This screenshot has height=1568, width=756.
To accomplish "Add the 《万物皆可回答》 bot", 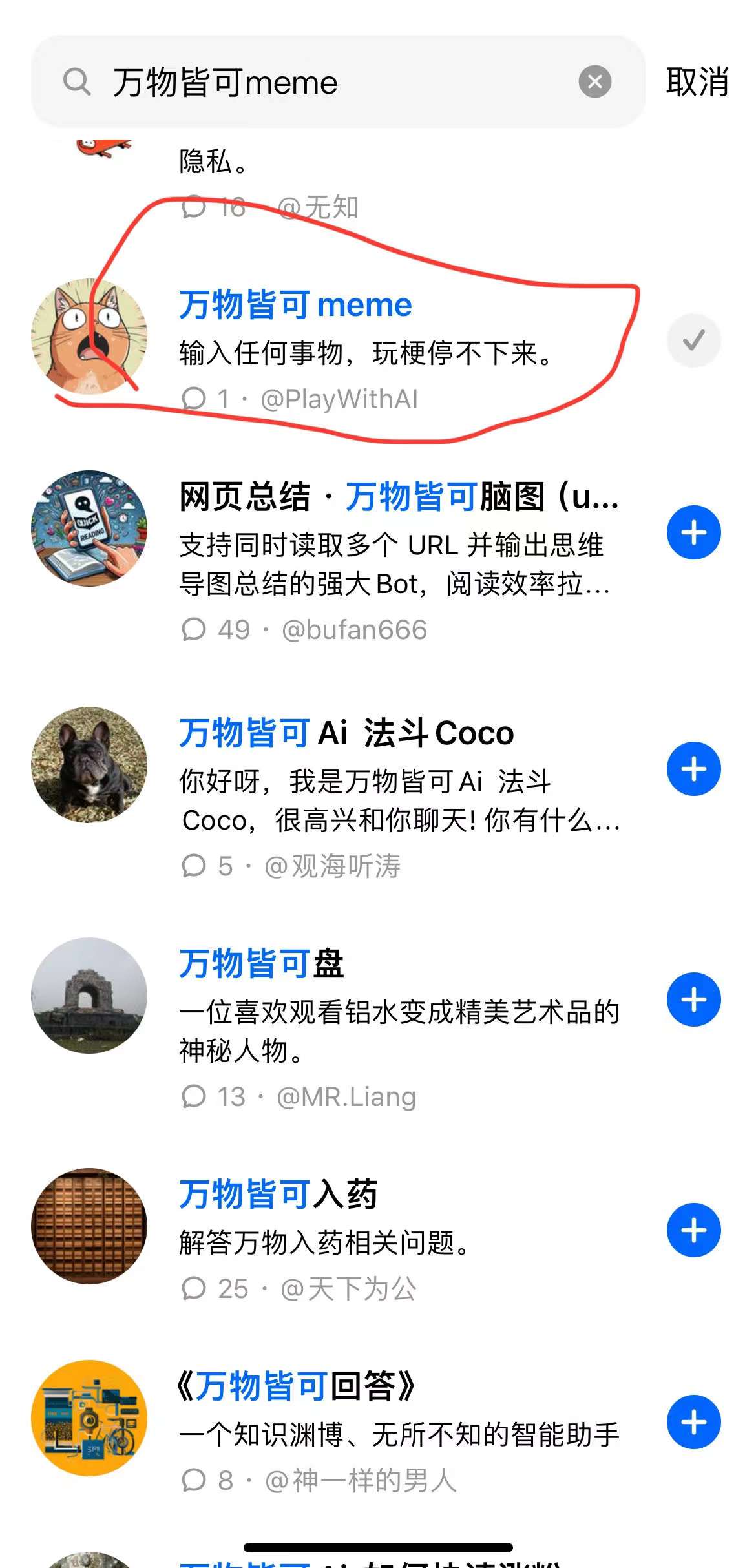I will [693, 1422].
